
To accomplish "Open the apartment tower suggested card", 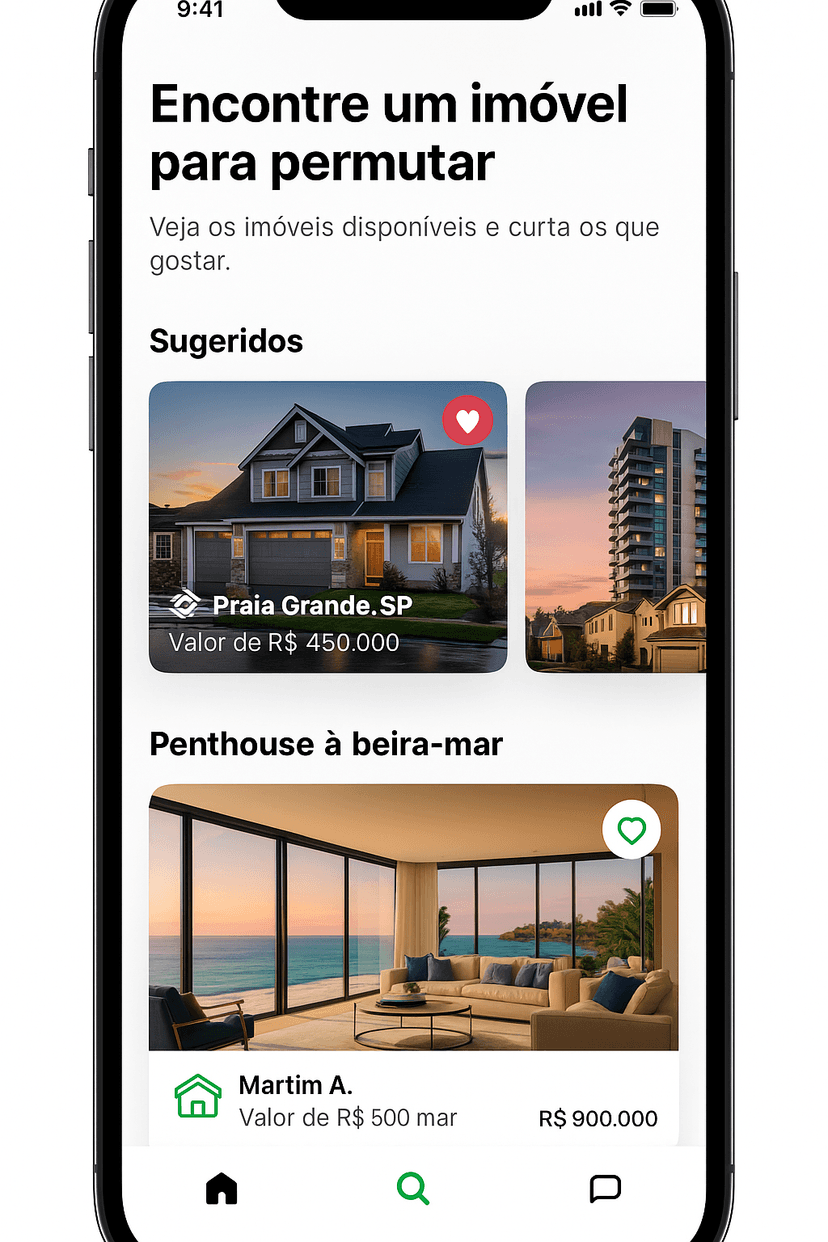I will (x=615, y=527).
